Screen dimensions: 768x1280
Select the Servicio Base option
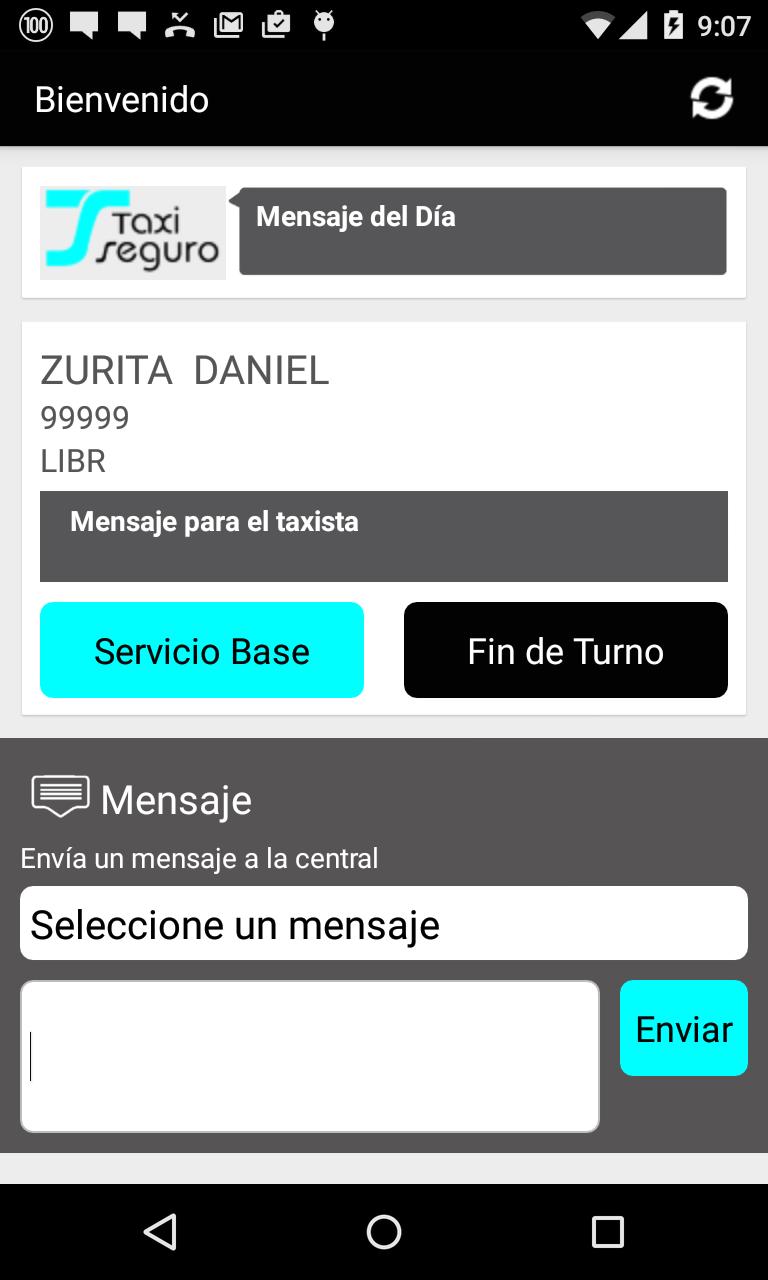pyautogui.click(x=201, y=649)
